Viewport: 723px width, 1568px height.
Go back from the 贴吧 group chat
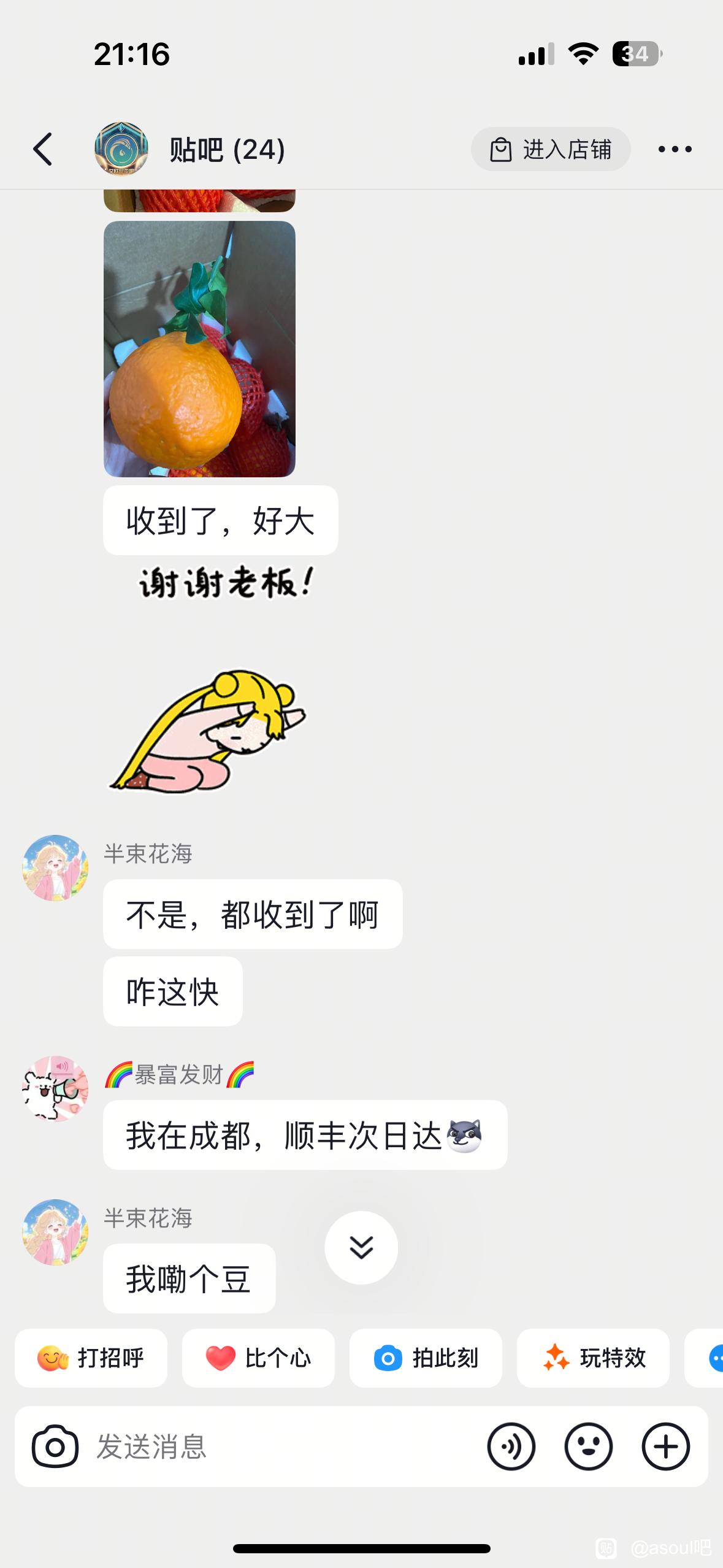point(42,149)
